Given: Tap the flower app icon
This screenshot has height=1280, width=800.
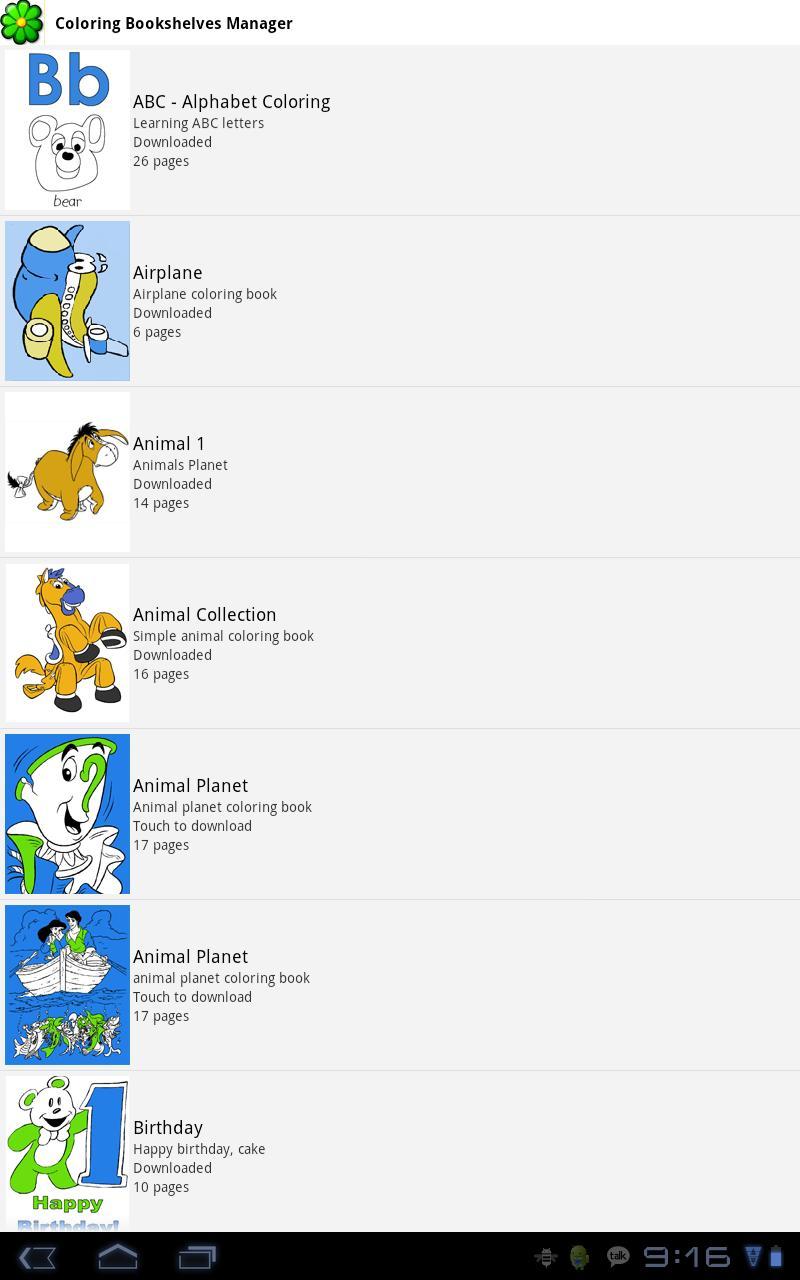Looking at the screenshot, I should coord(22,22).
